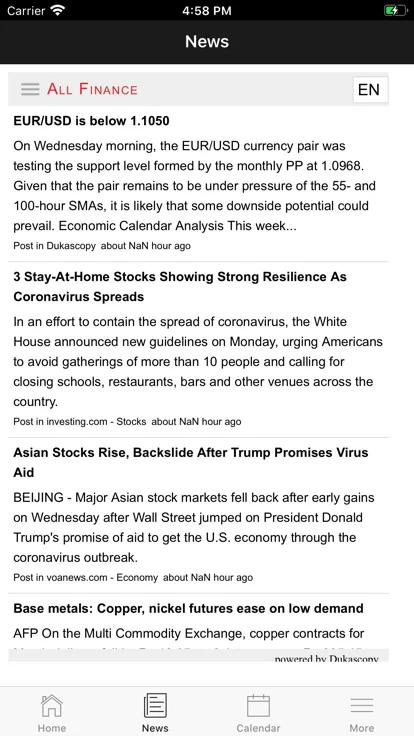Switch to the Home tab
Image resolution: width=414 pixels, height=736 pixels.
click(x=52, y=713)
